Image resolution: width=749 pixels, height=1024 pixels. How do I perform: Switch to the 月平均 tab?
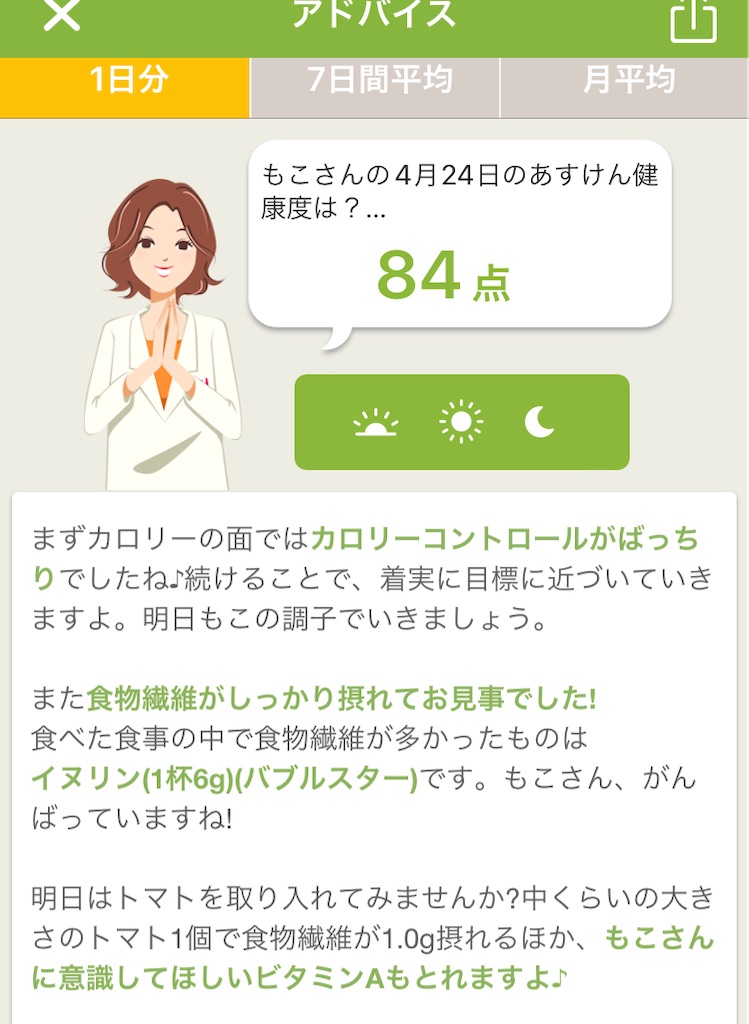tap(623, 85)
